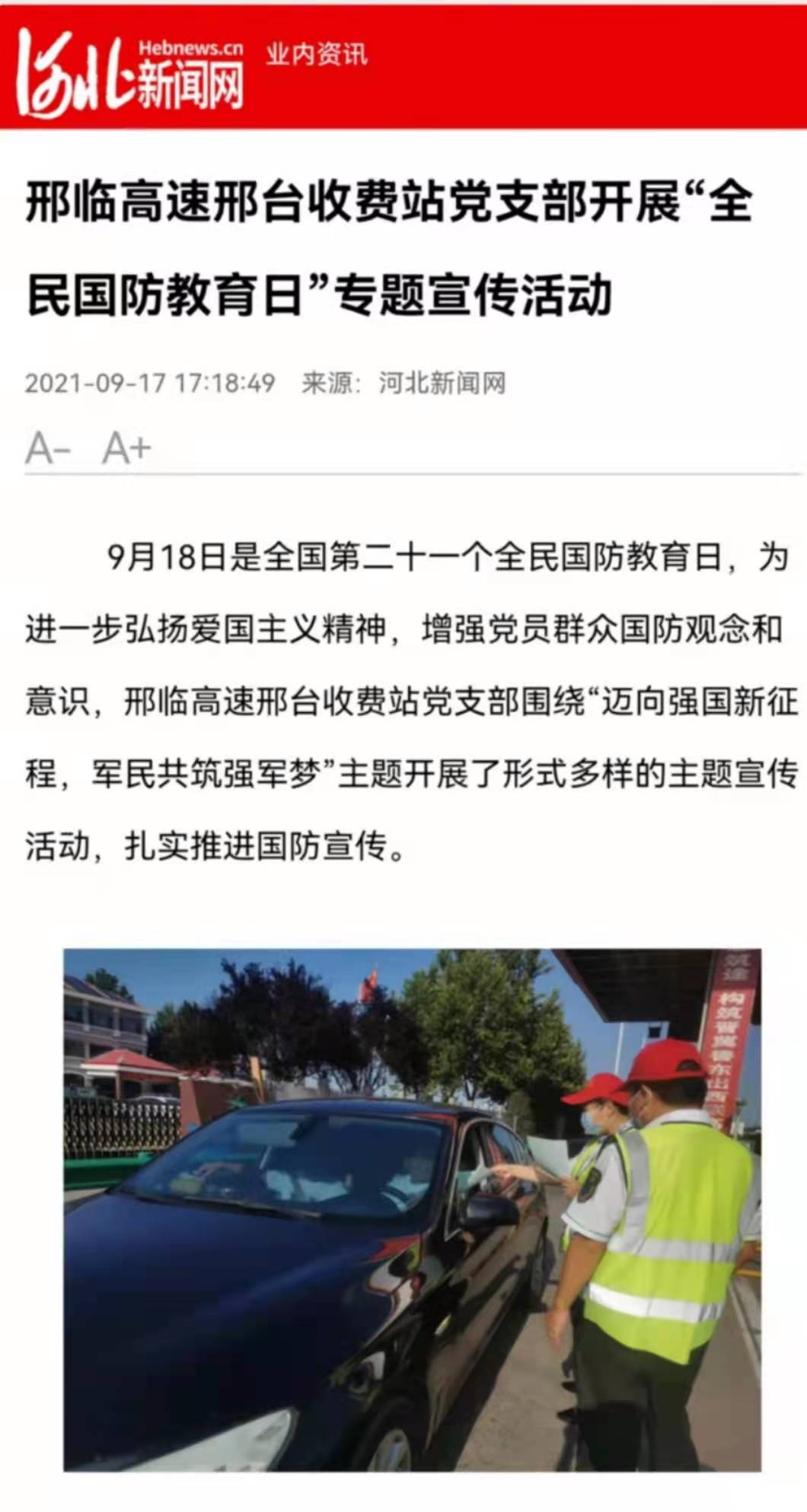
Task: Decrease font size with A-
Action: coord(48,447)
